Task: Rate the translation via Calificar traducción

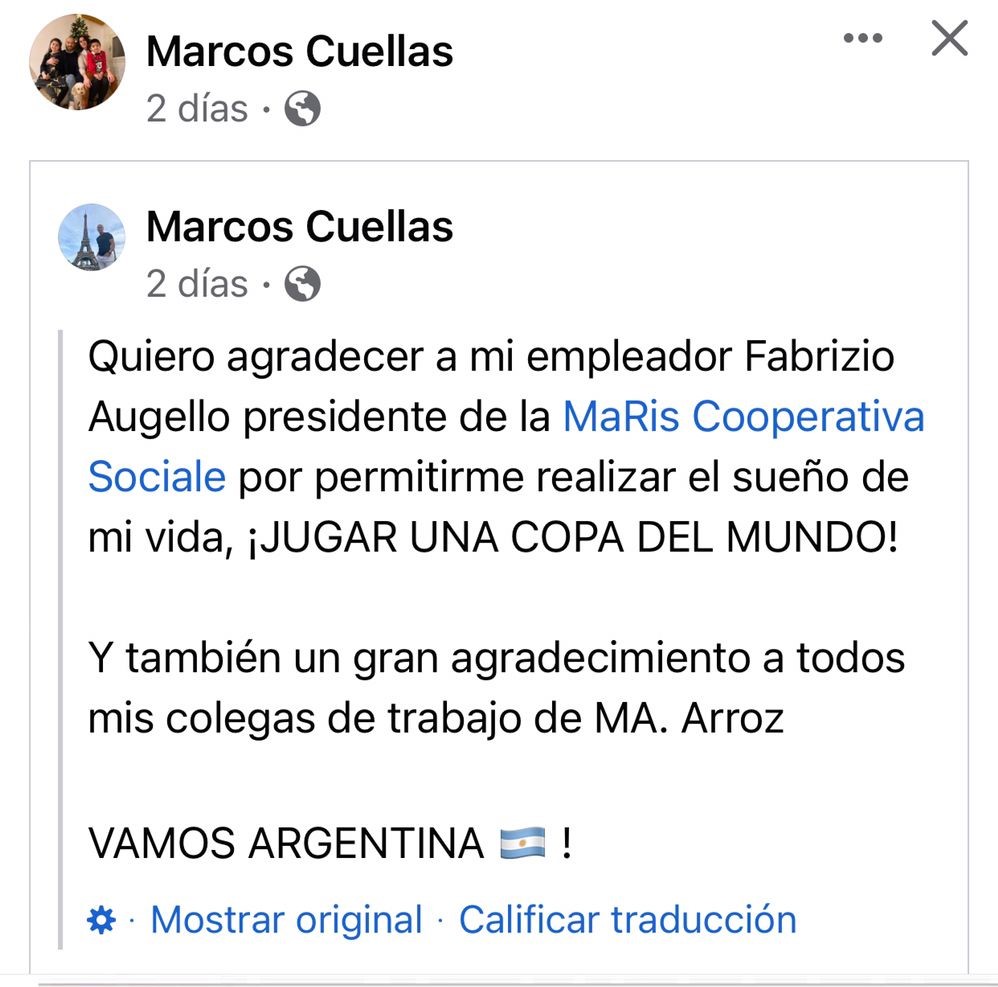Action: tap(627, 919)
